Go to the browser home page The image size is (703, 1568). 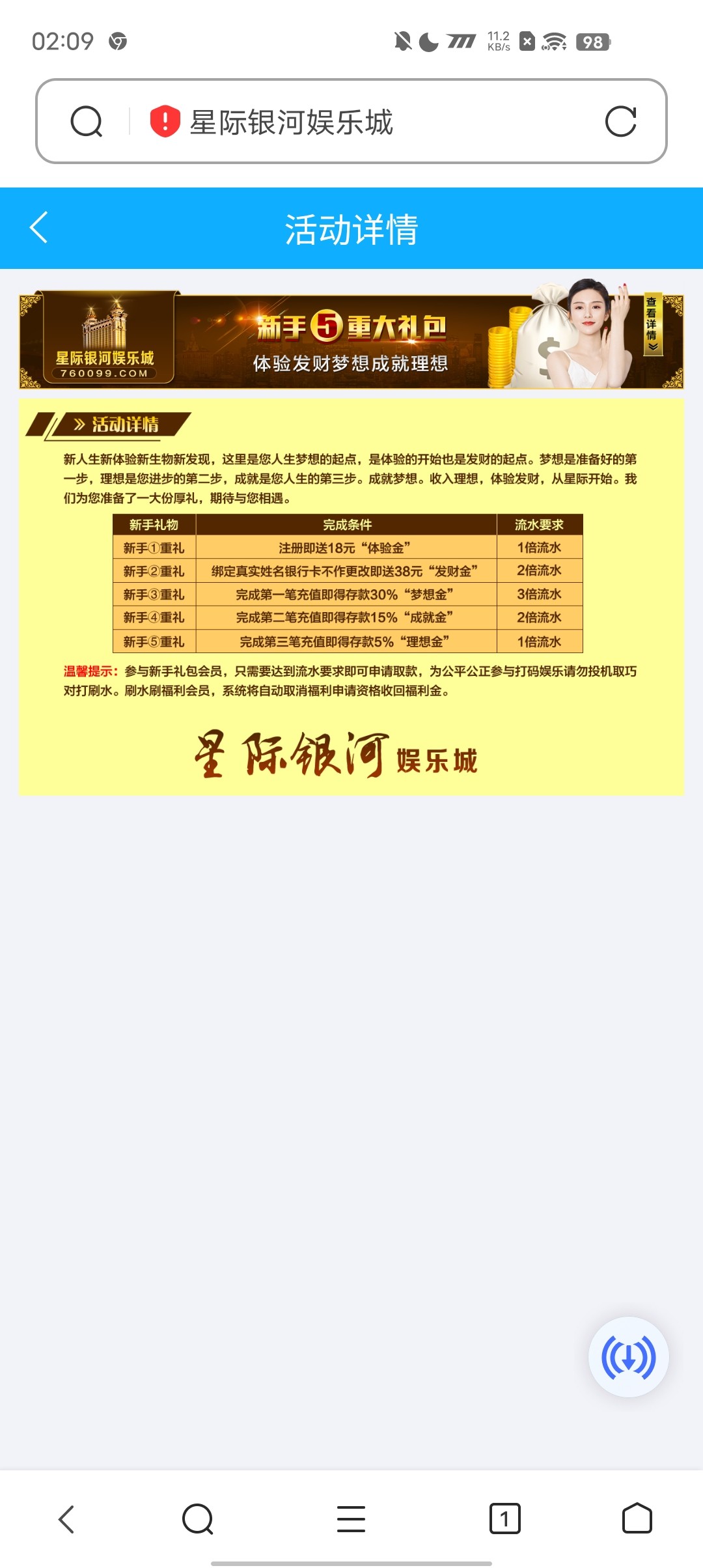(637, 1519)
